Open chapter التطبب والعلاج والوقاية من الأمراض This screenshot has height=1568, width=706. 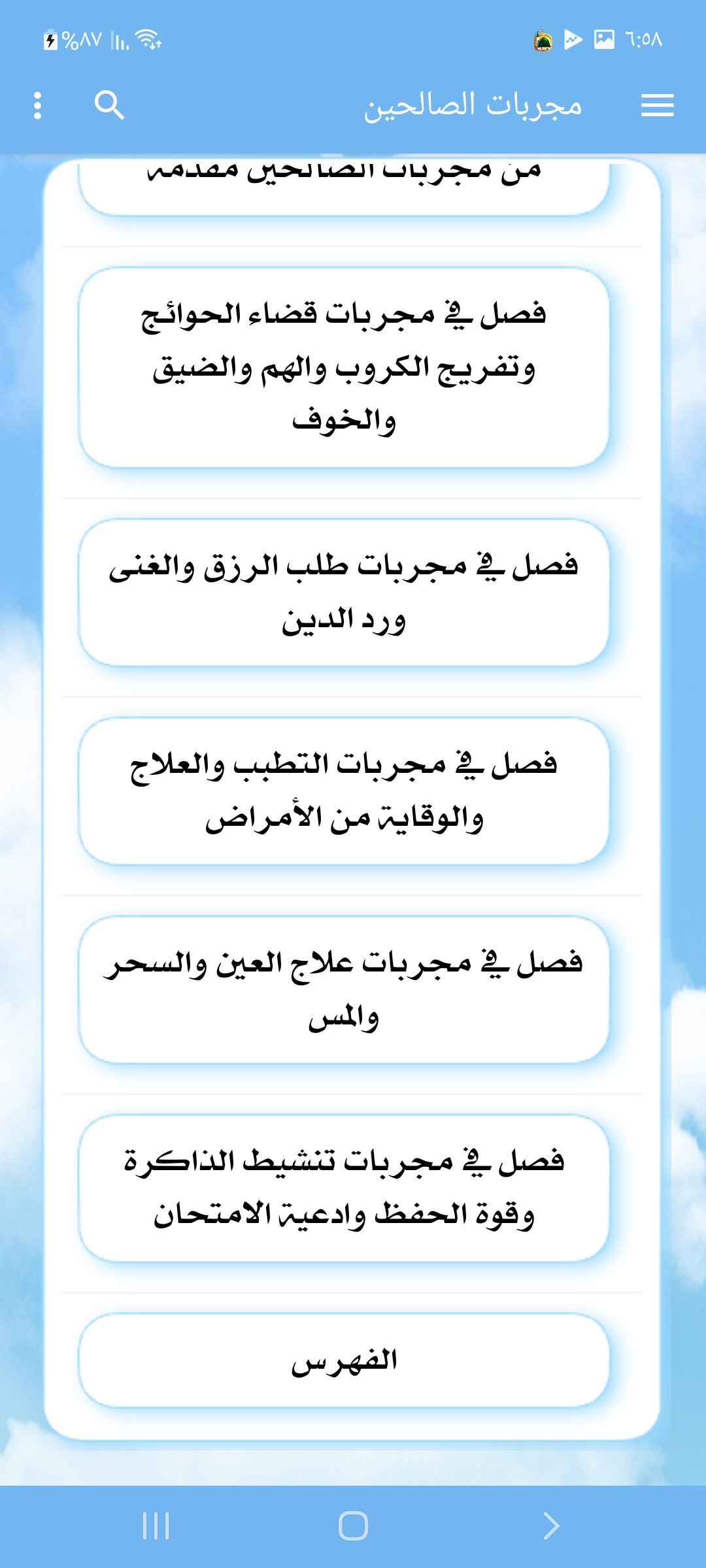[x=344, y=791]
